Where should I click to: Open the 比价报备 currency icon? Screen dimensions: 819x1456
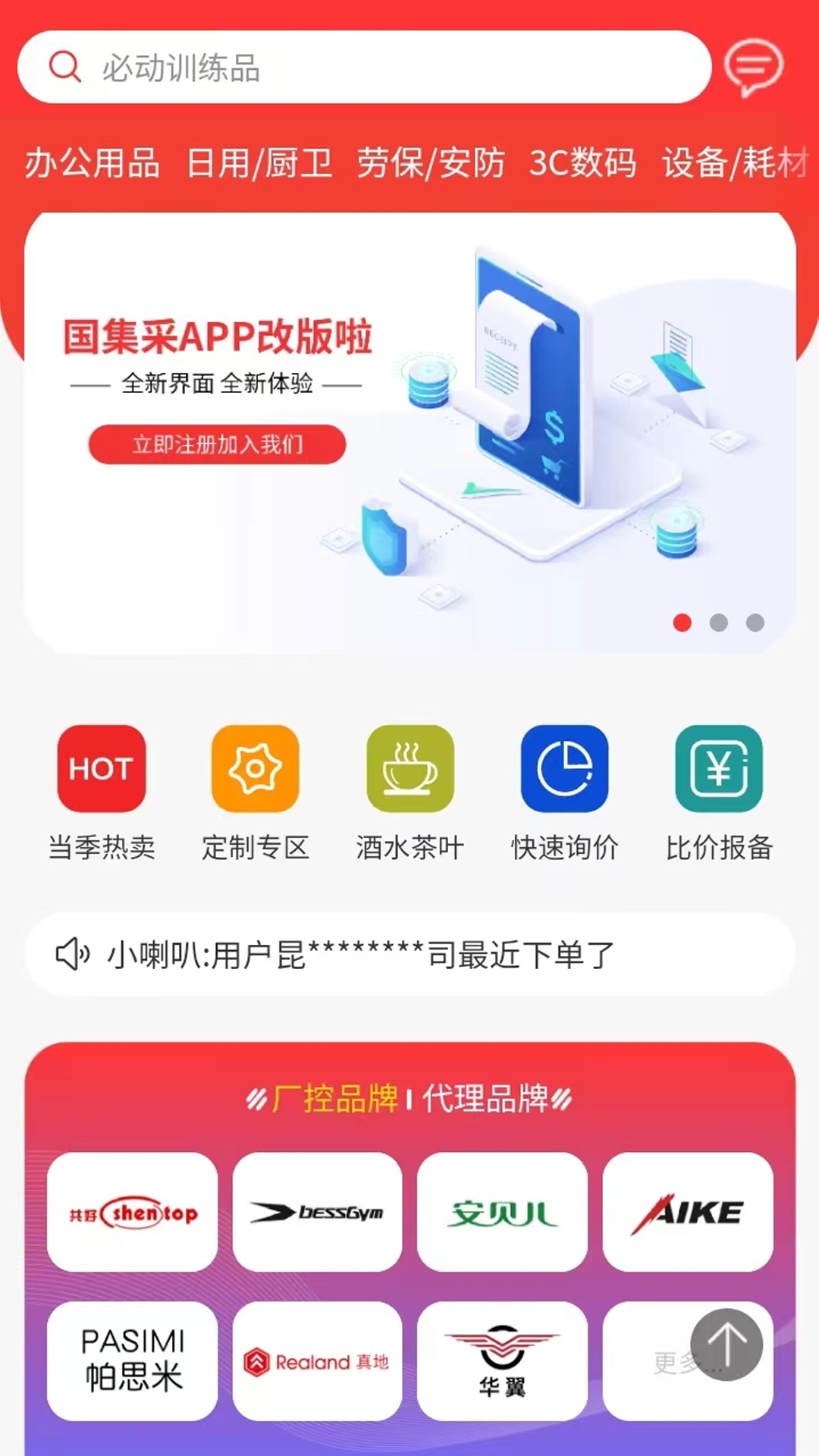pos(718,769)
